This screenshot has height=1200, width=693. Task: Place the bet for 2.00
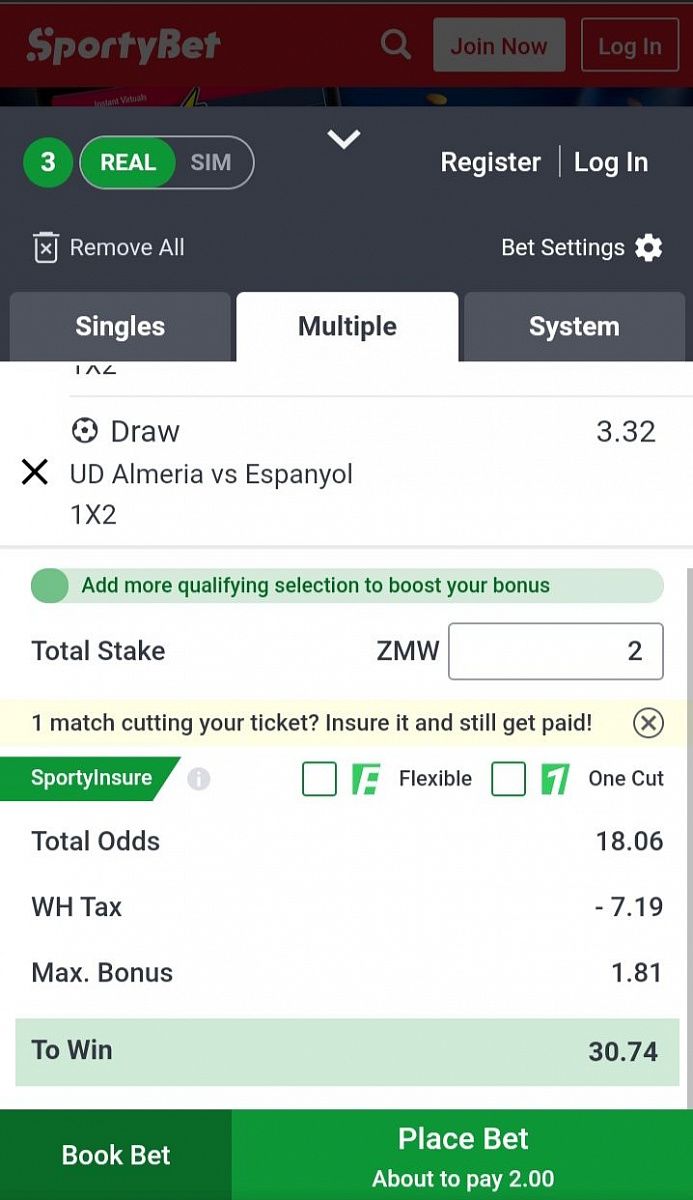(462, 1155)
